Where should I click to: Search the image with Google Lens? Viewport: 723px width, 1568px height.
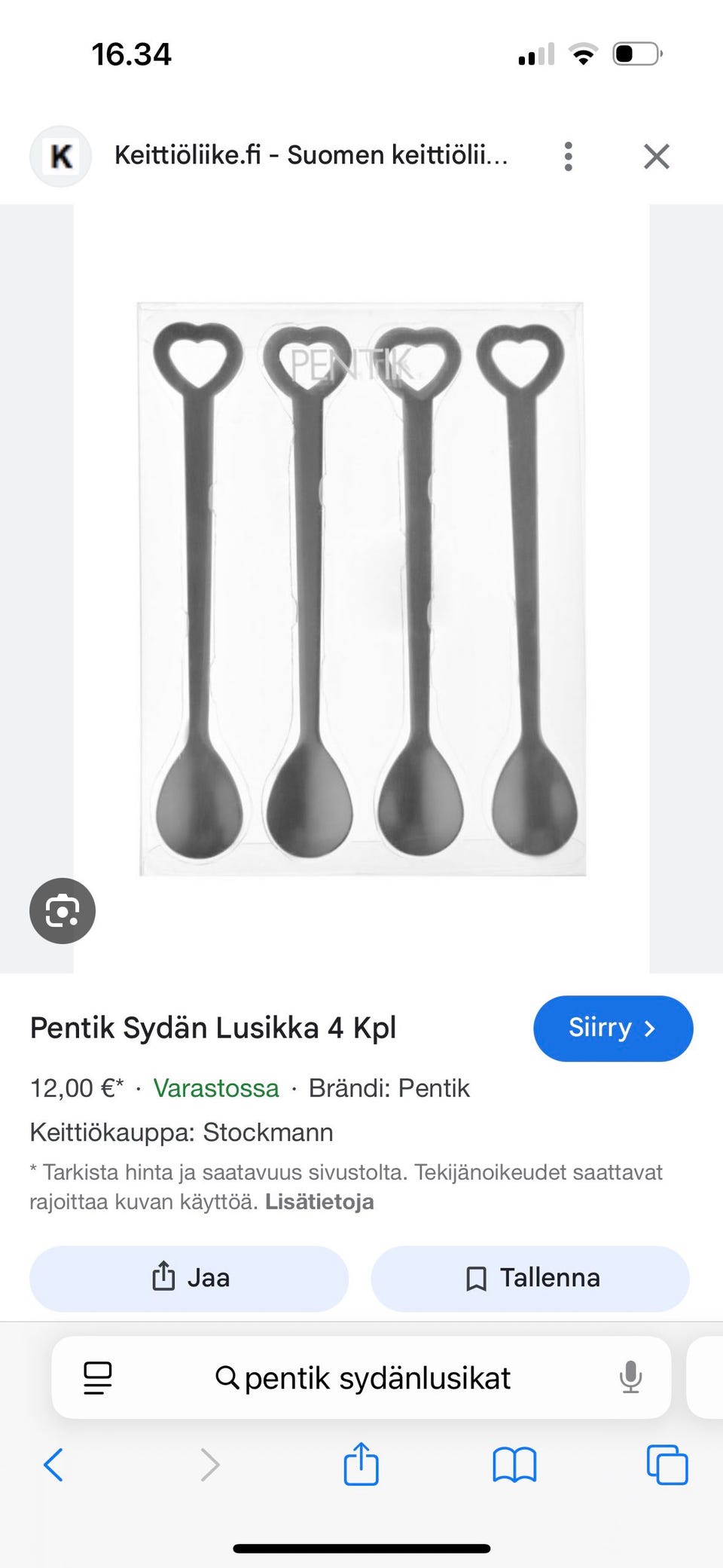pyautogui.click(x=63, y=911)
